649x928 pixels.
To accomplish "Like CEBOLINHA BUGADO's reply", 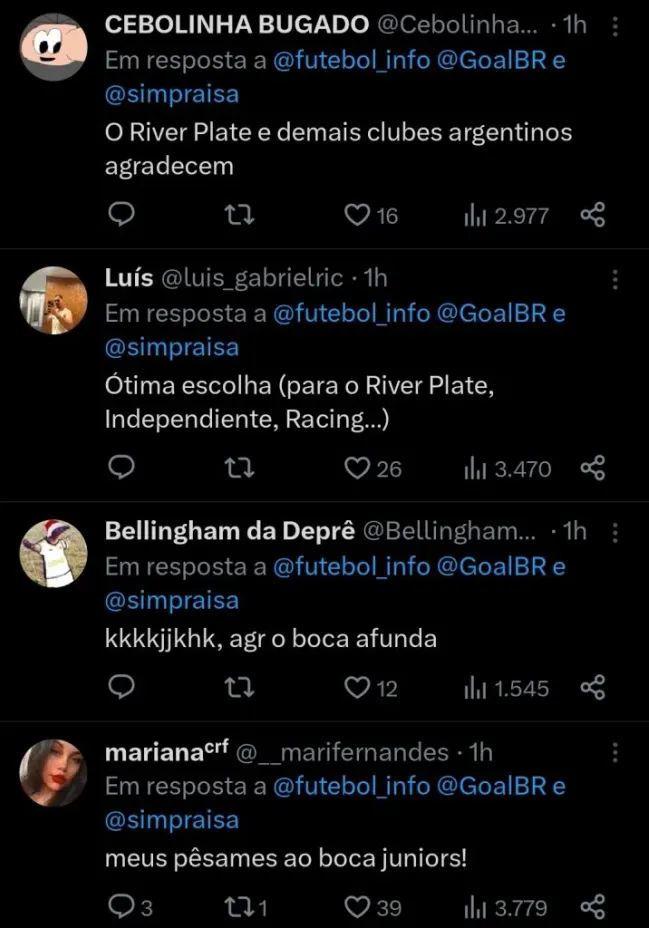I will point(359,215).
